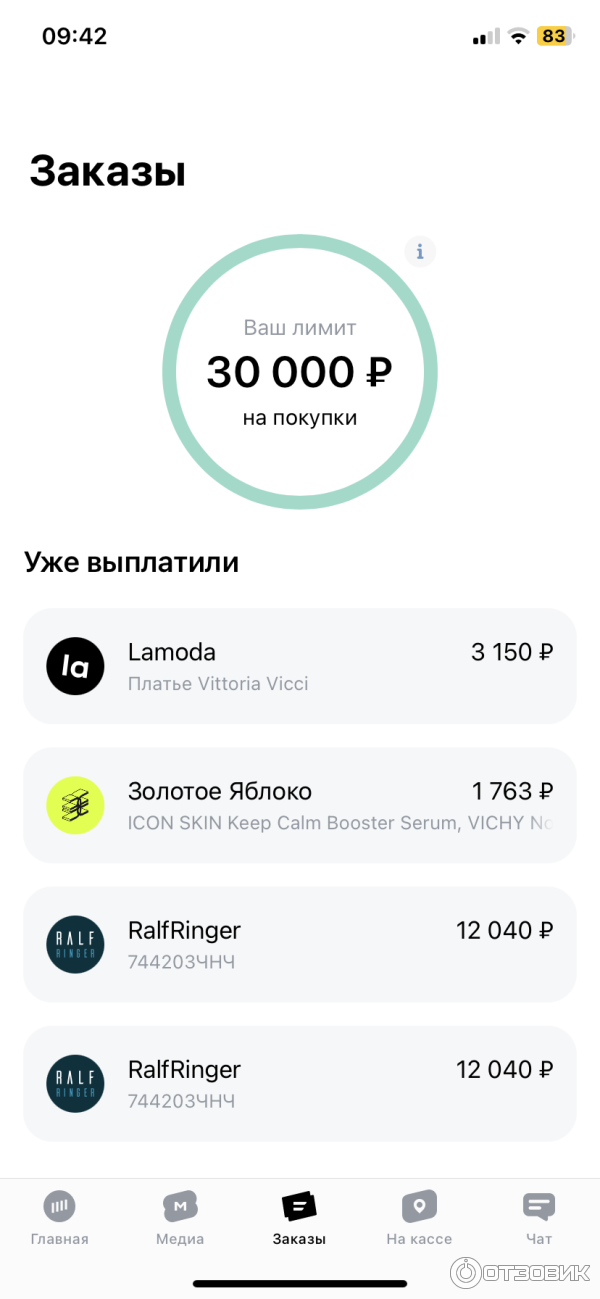Viewport: 600px width, 1299px height.
Task: Open the На кассе tab
Action: click(x=419, y=1218)
